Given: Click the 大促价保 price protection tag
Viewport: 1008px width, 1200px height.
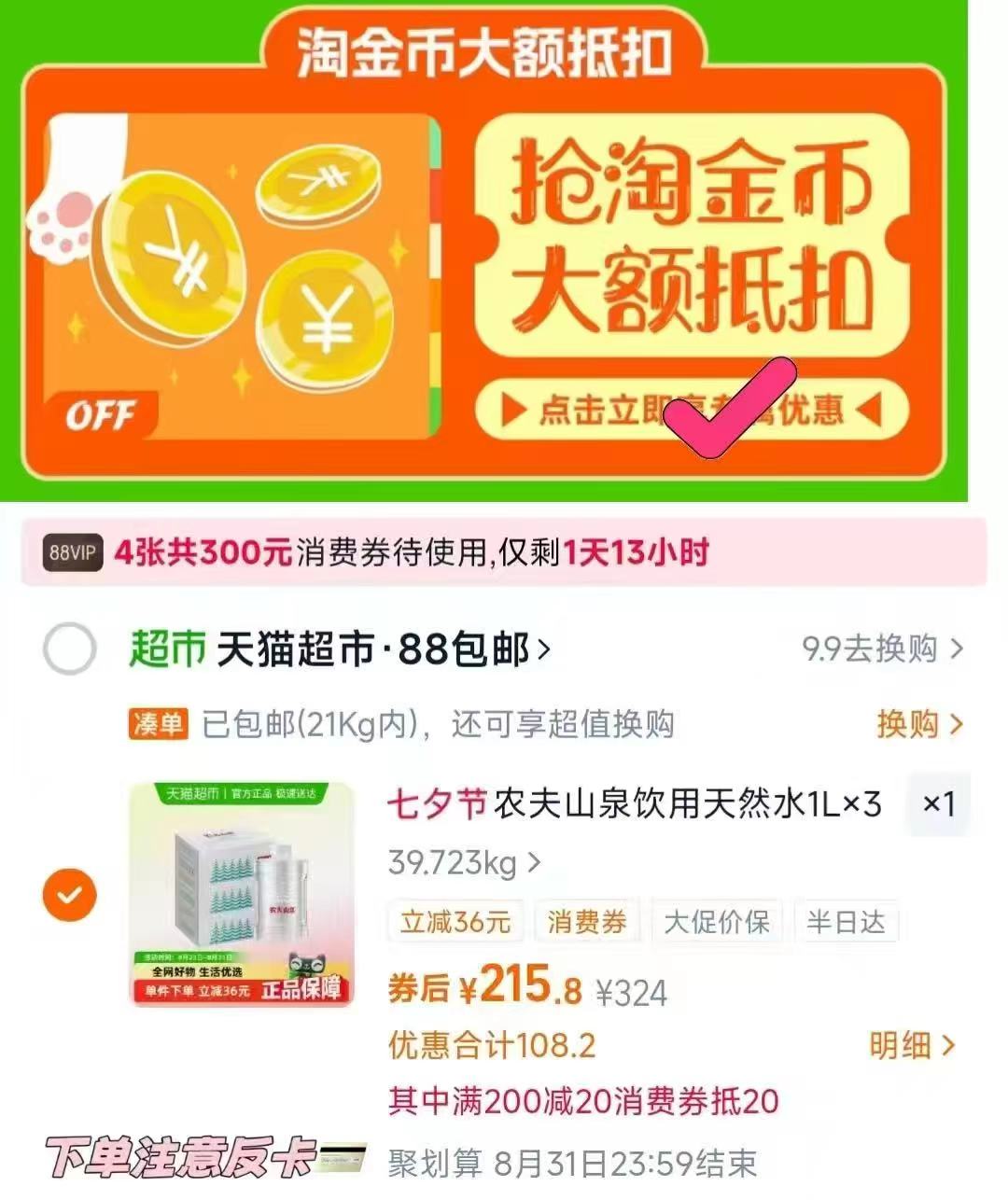Looking at the screenshot, I should 716,922.
